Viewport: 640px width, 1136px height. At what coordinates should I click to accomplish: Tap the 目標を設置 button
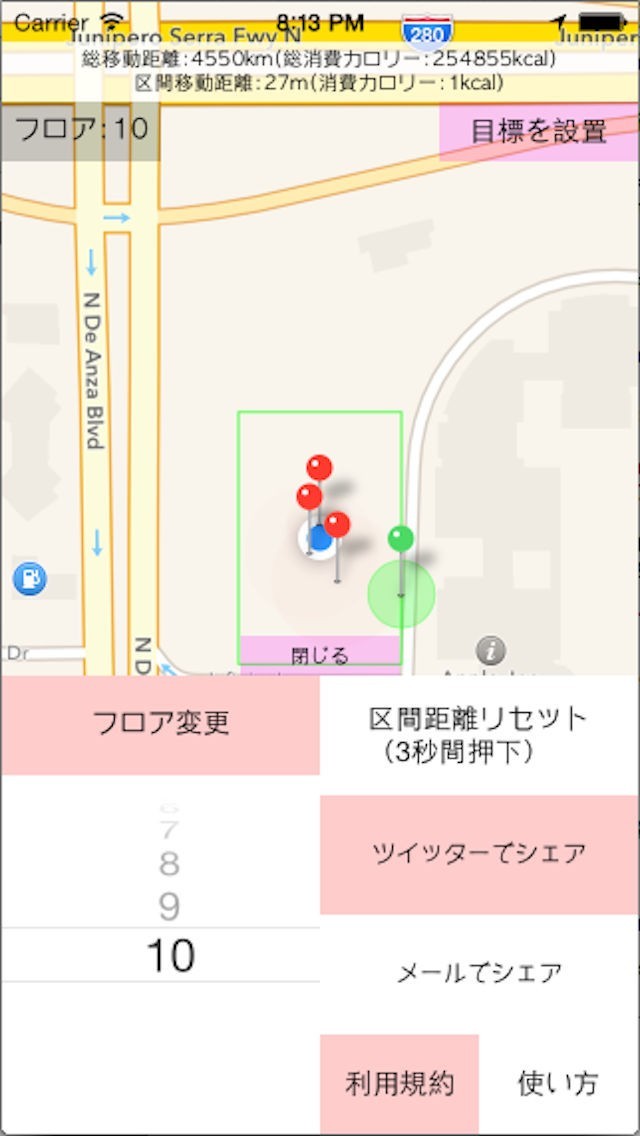point(539,131)
